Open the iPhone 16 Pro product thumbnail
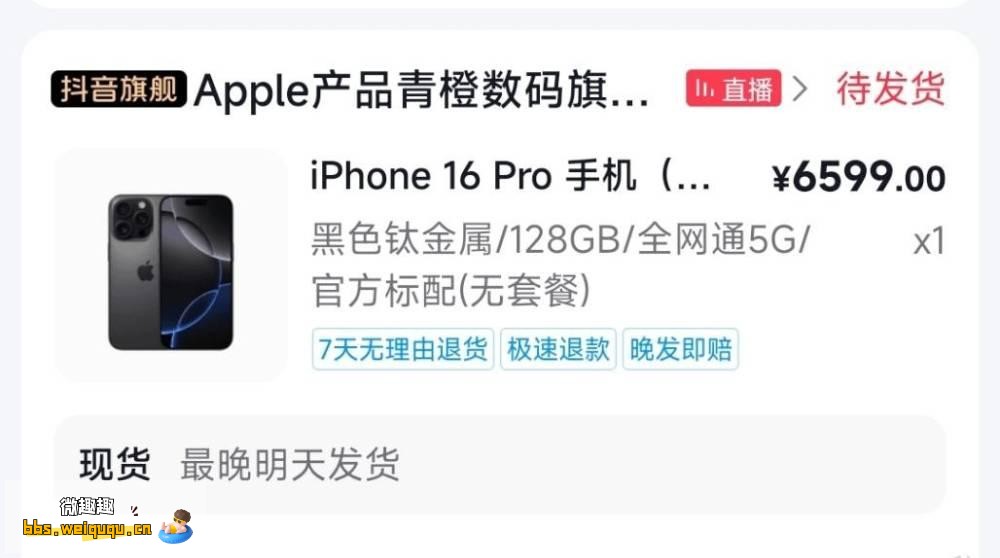 click(x=170, y=265)
